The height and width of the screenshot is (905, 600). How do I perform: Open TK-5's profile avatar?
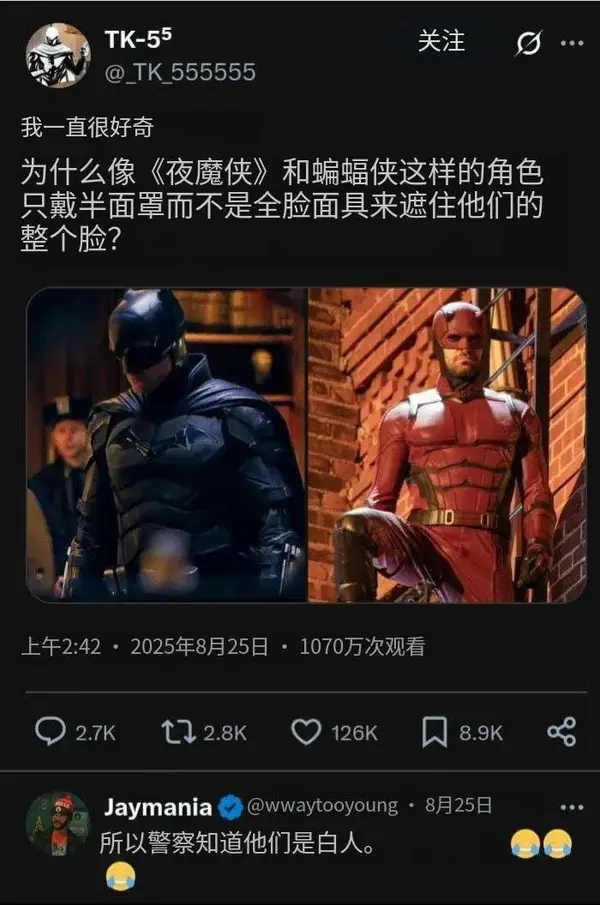coord(58,56)
